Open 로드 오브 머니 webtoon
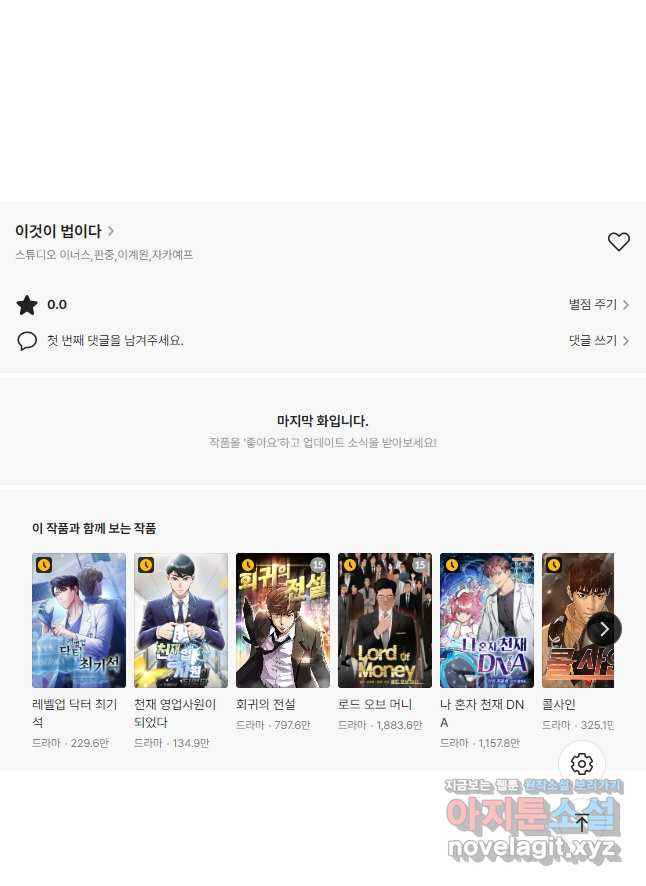The image size is (646, 886). [x=385, y=620]
